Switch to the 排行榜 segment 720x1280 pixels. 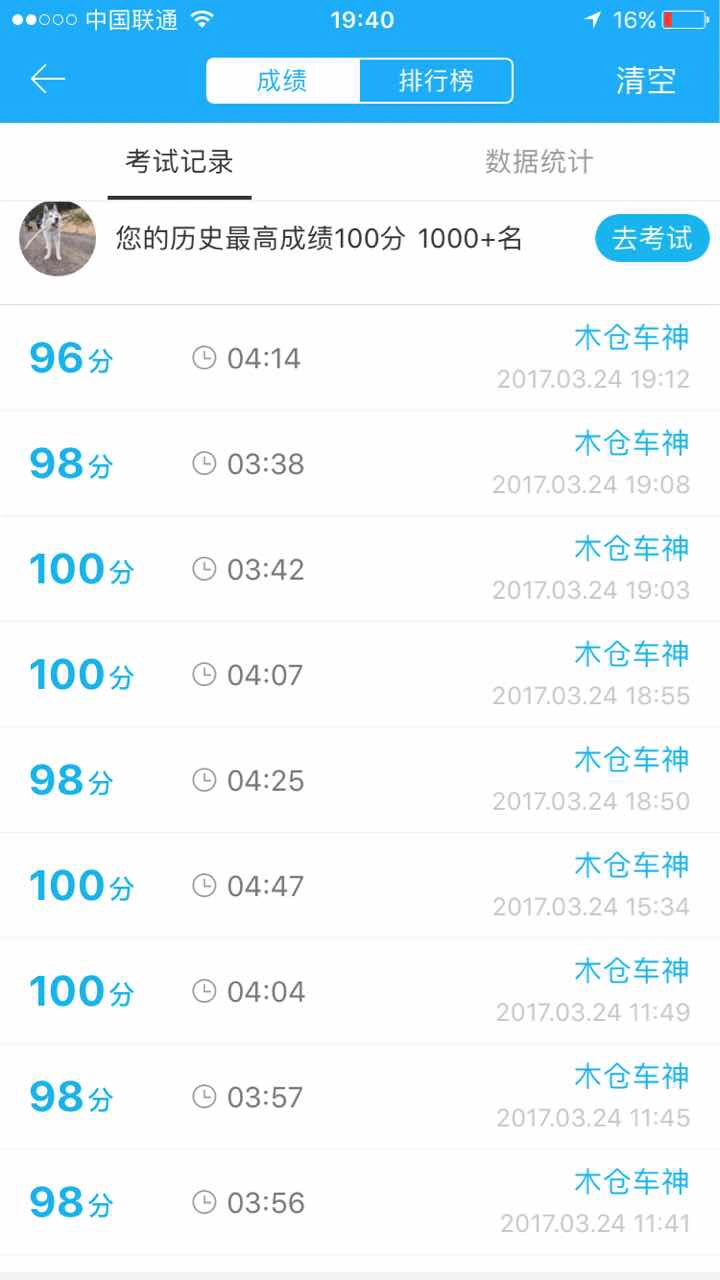click(436, 81)
